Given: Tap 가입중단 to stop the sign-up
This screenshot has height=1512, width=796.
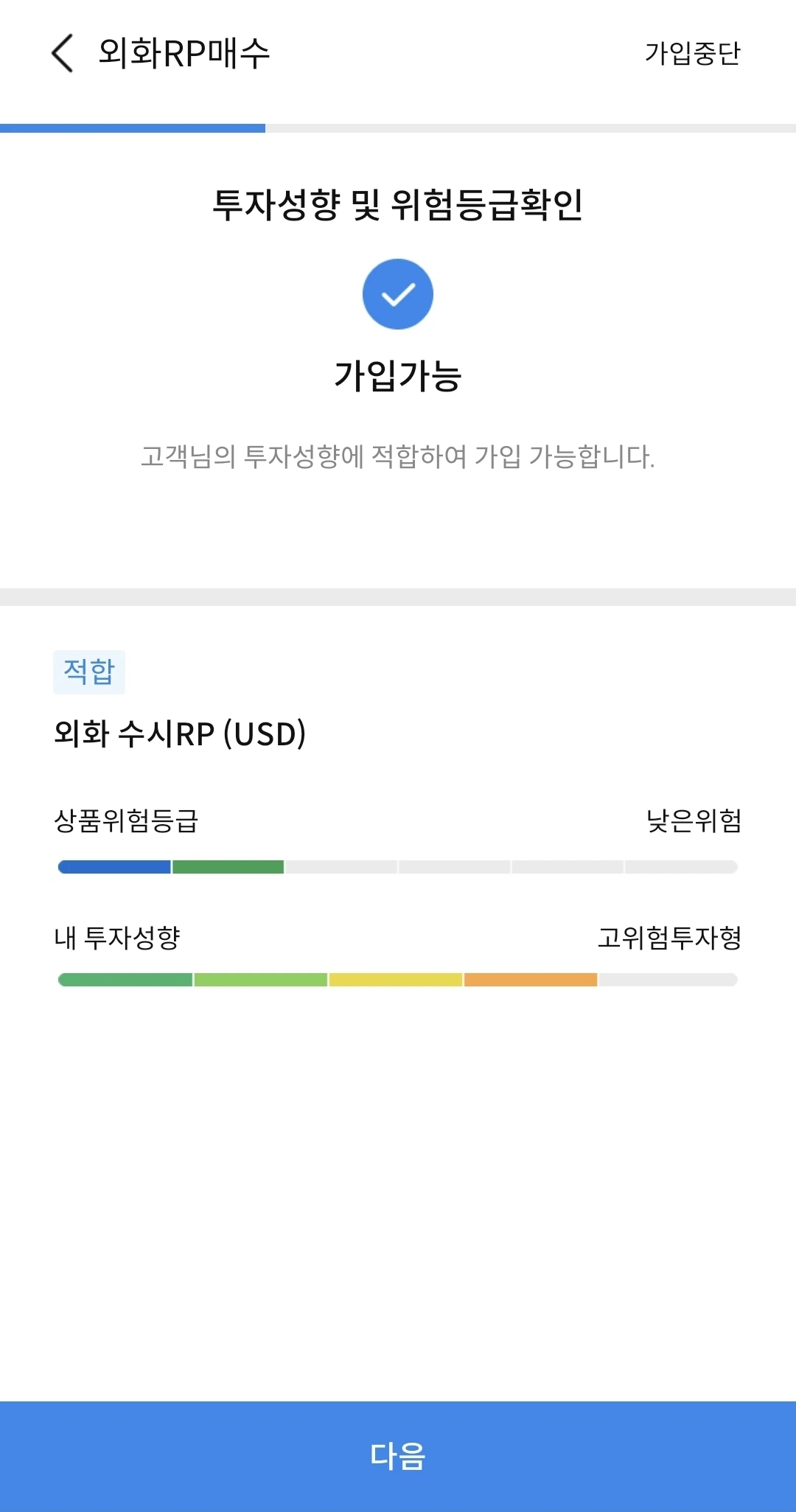Looking at the screenshot, I should (692, 53).
